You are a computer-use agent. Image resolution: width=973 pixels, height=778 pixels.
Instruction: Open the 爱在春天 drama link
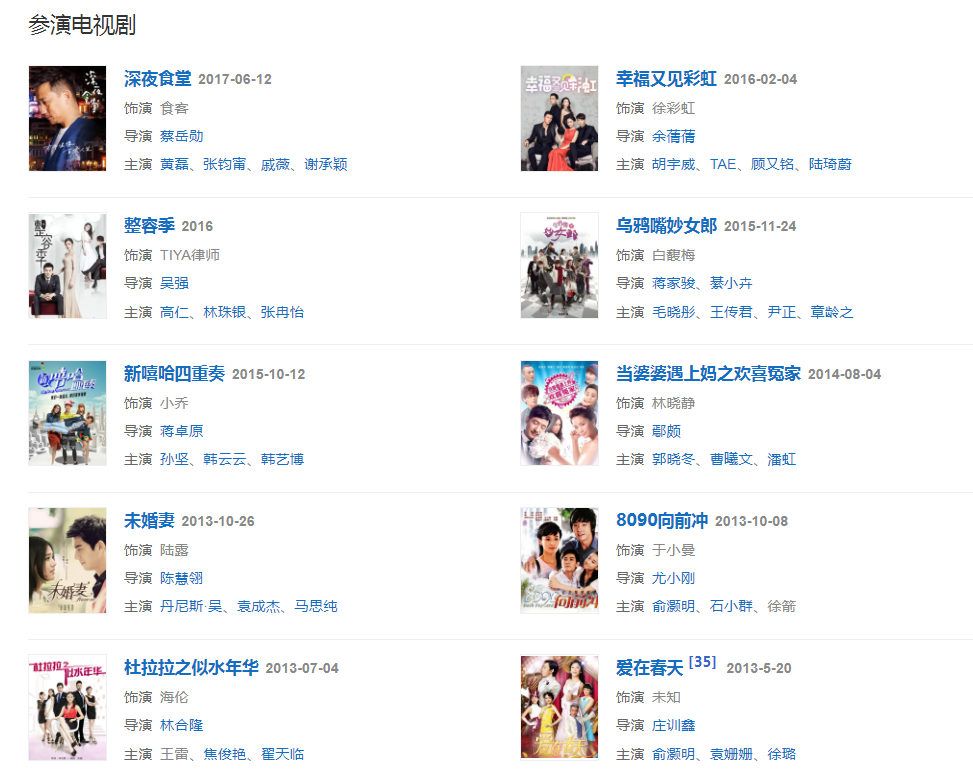click(649, 668)
